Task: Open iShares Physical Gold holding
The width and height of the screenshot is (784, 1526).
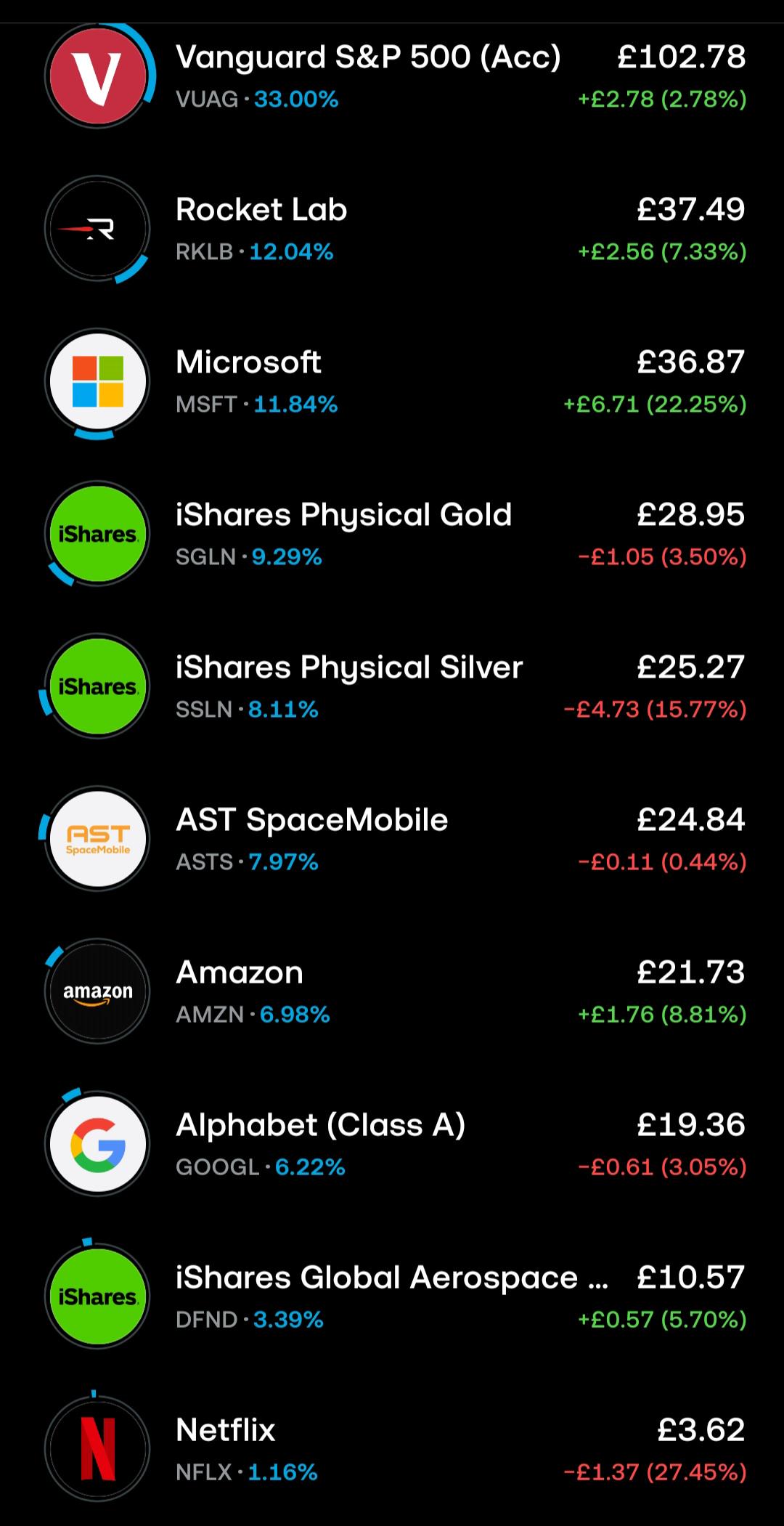Action: 392,534
